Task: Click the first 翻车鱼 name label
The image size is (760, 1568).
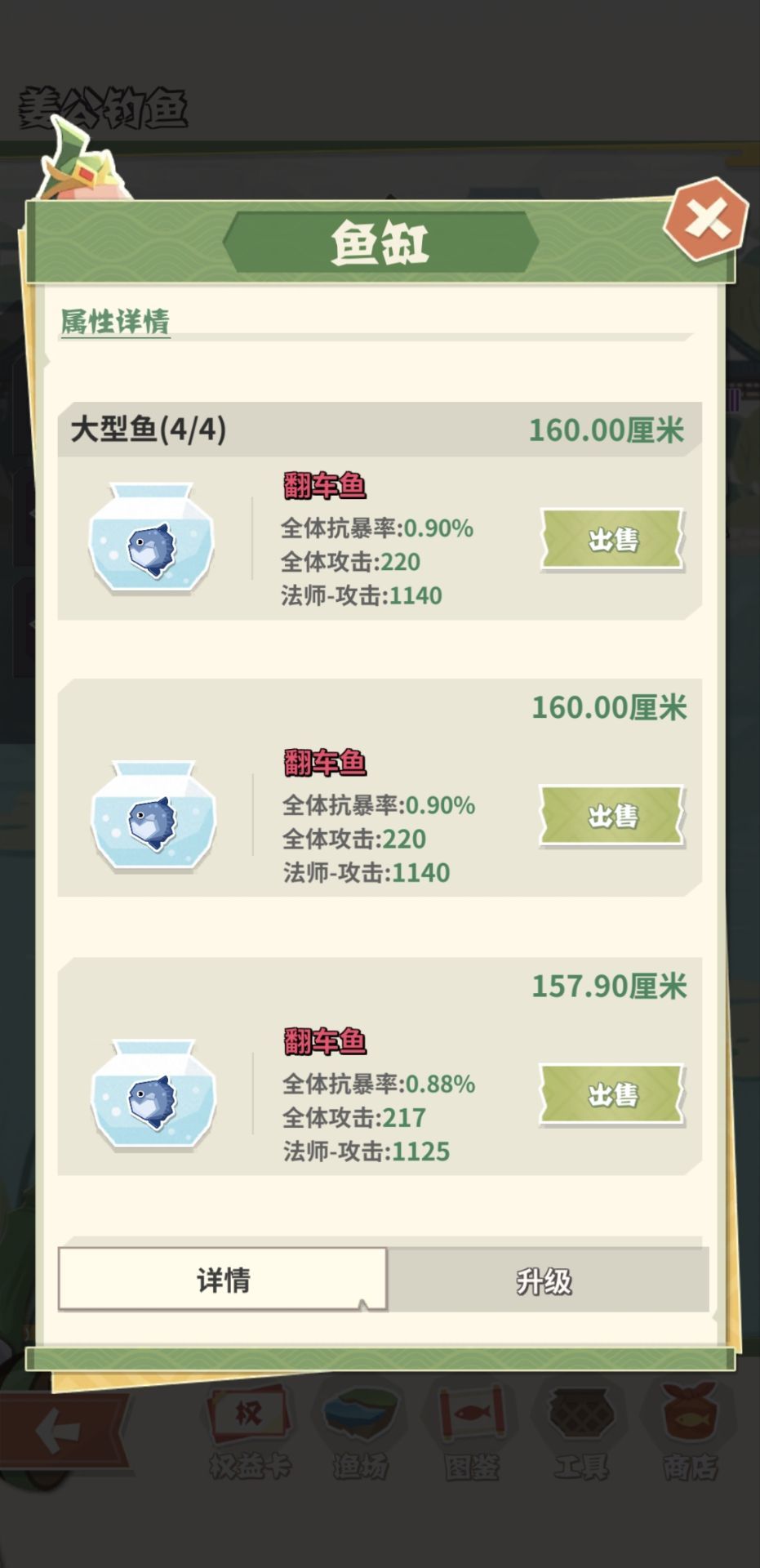Action: (x=326, y=483)
